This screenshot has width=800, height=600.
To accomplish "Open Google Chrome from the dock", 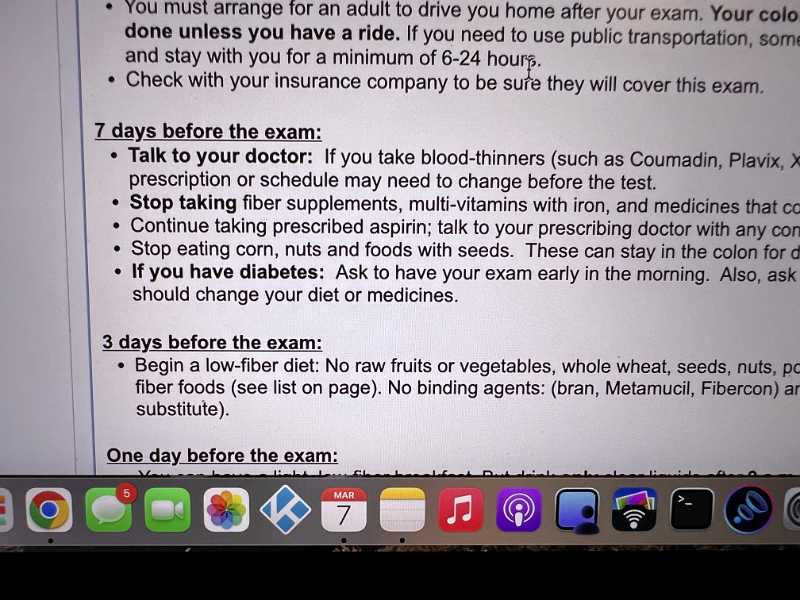I will click(x=49, y=511).
